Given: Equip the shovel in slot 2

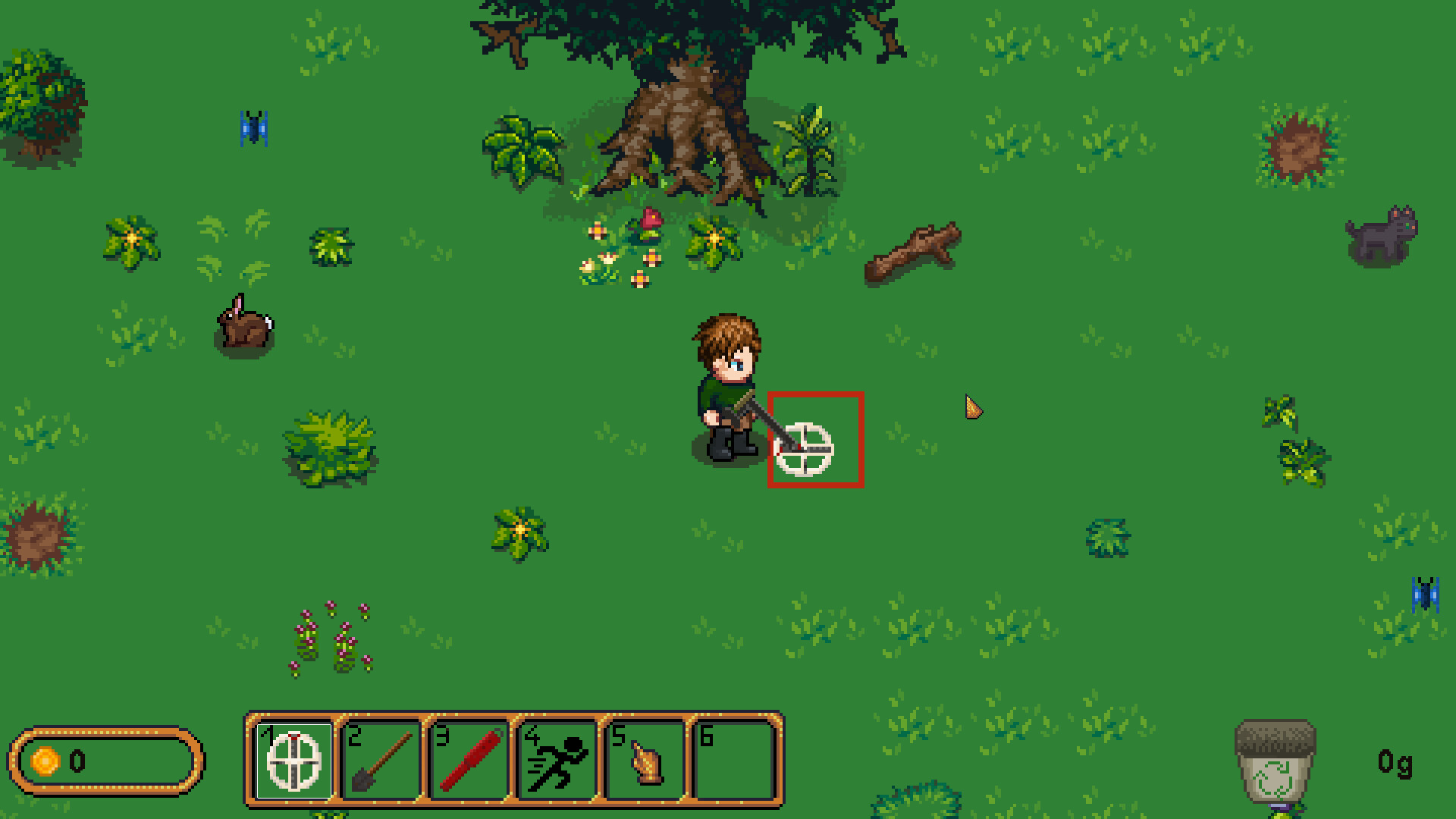Looking at the screenshot, I should tap(381, 761).
